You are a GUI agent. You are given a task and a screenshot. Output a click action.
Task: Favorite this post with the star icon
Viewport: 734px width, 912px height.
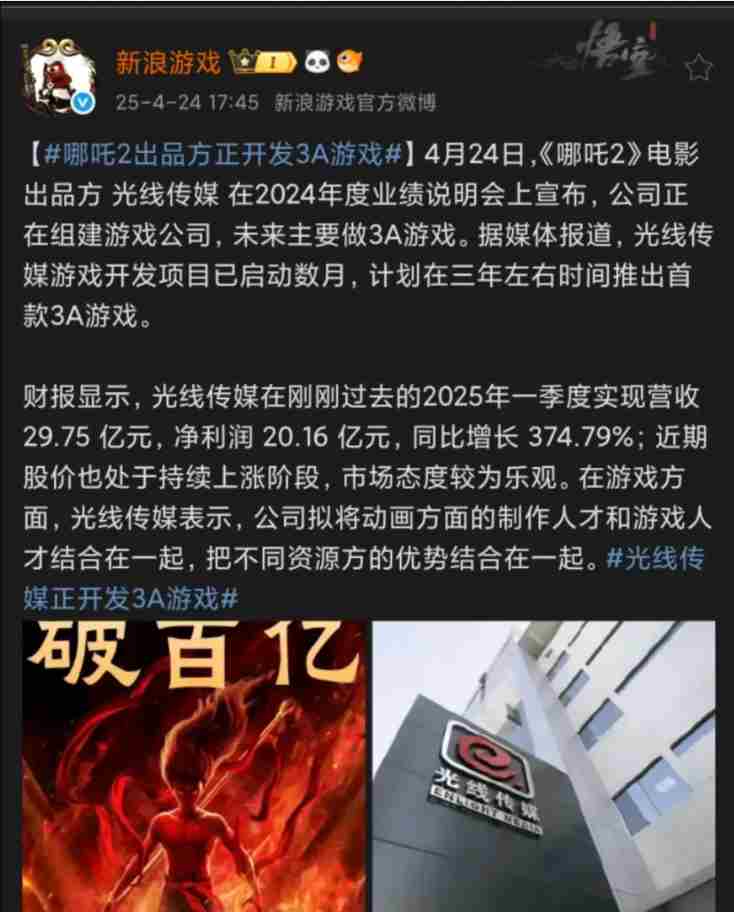point(699,68)
